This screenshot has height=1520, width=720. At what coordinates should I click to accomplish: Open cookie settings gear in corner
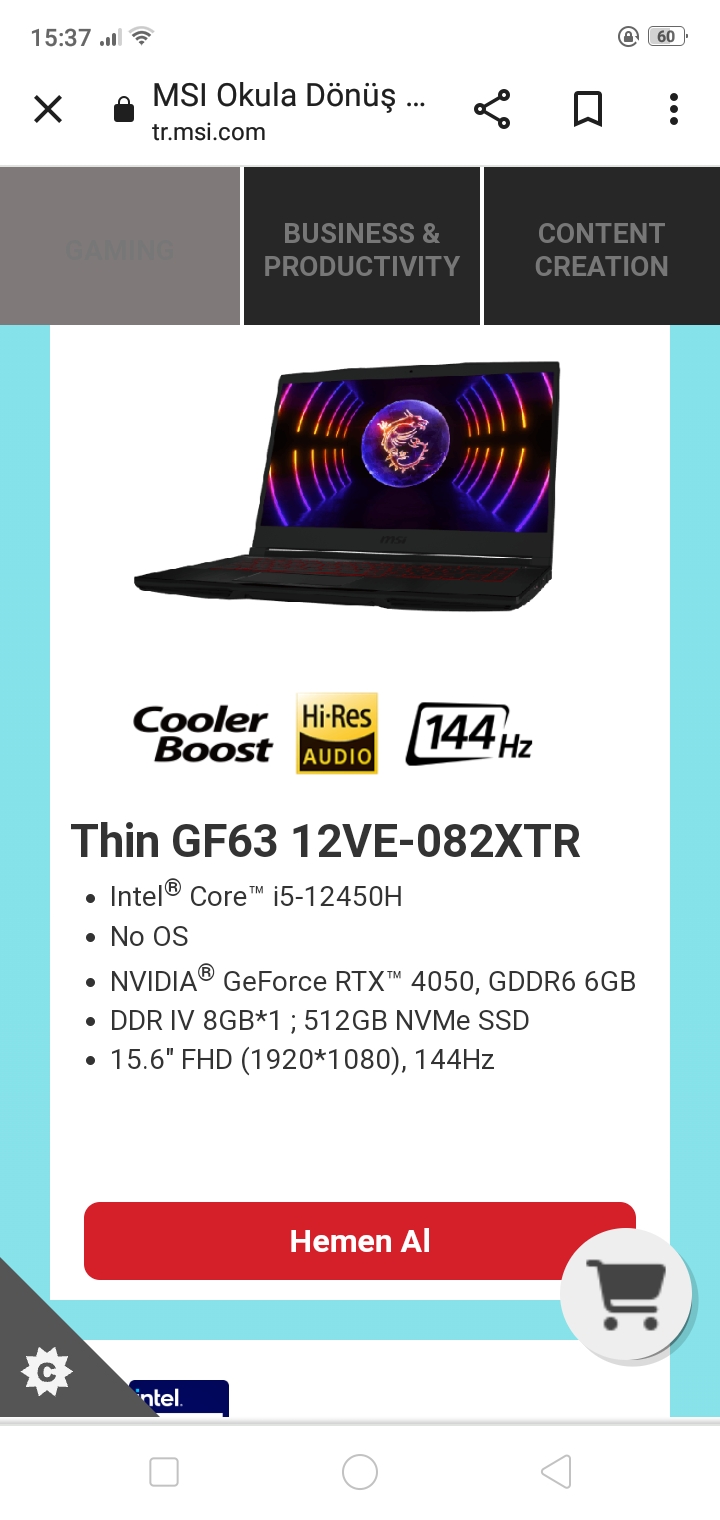(46, 1372)
